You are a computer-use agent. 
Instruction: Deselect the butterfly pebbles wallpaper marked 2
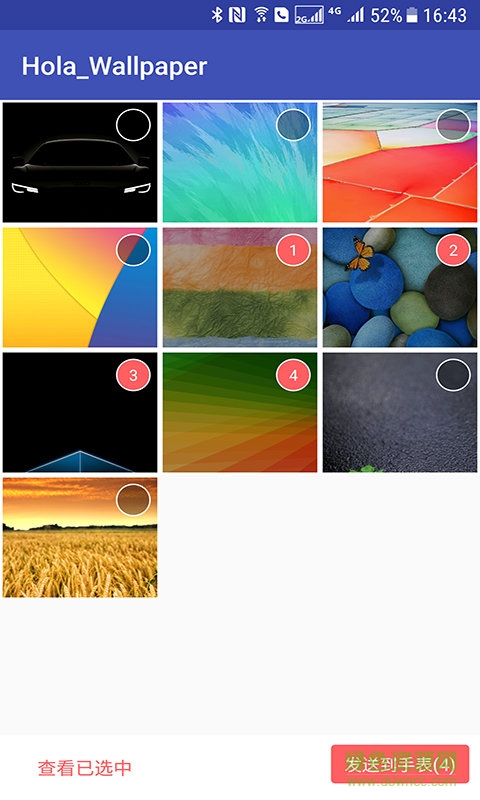(x=453, y=249)
